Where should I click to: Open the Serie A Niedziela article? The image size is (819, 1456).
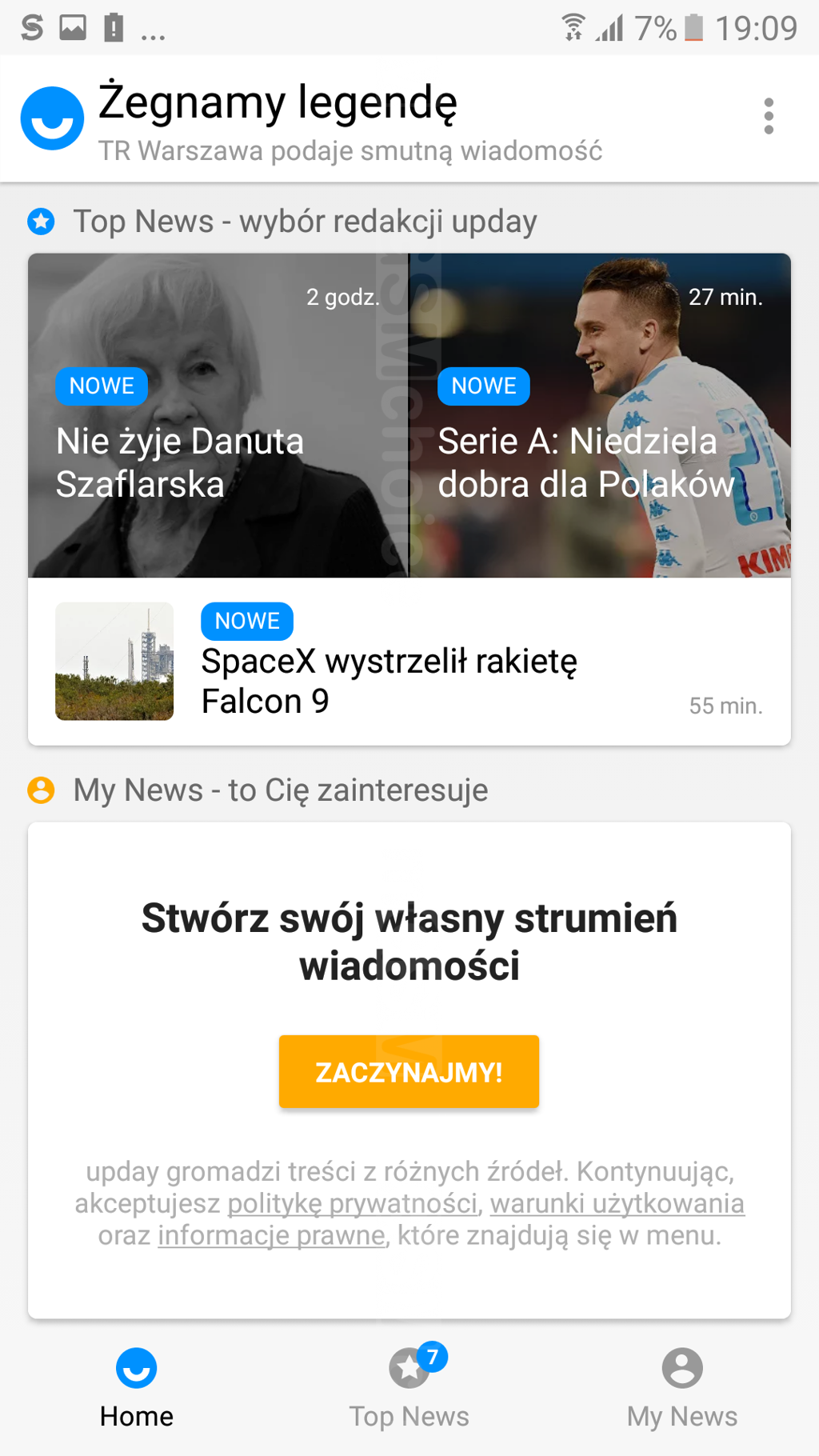pyautogui.click(x=600, y=416)
